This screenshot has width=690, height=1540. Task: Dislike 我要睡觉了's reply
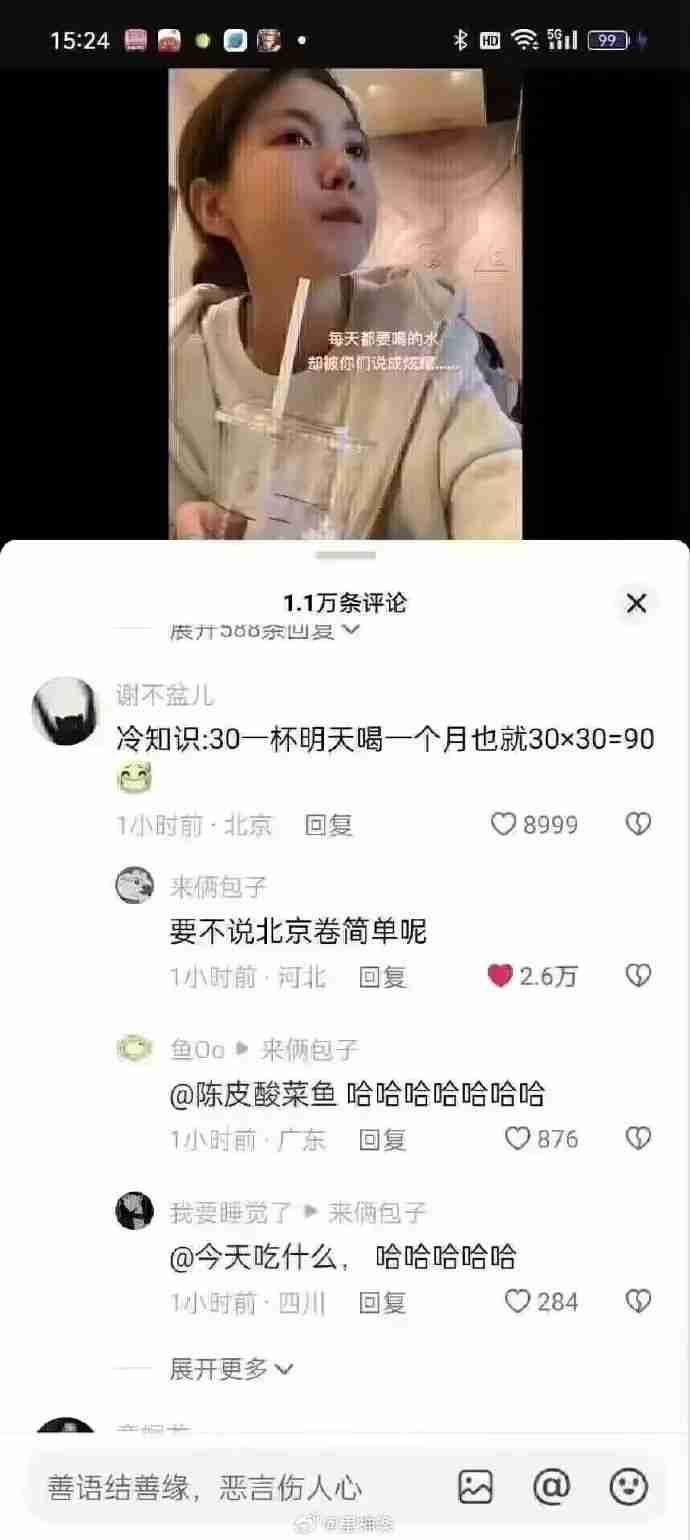(x=638, y=1302)
